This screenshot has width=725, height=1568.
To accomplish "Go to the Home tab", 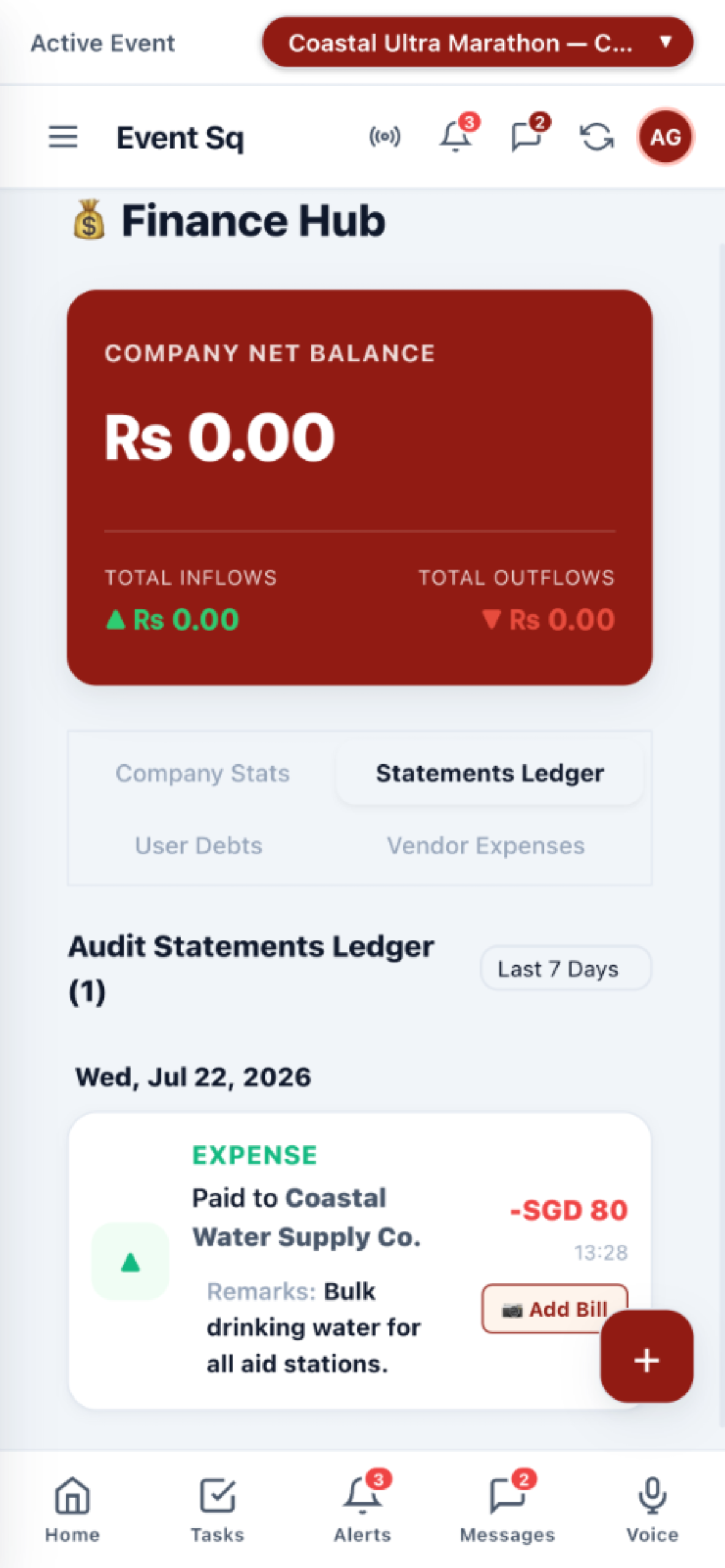I will pos(72,1509).
